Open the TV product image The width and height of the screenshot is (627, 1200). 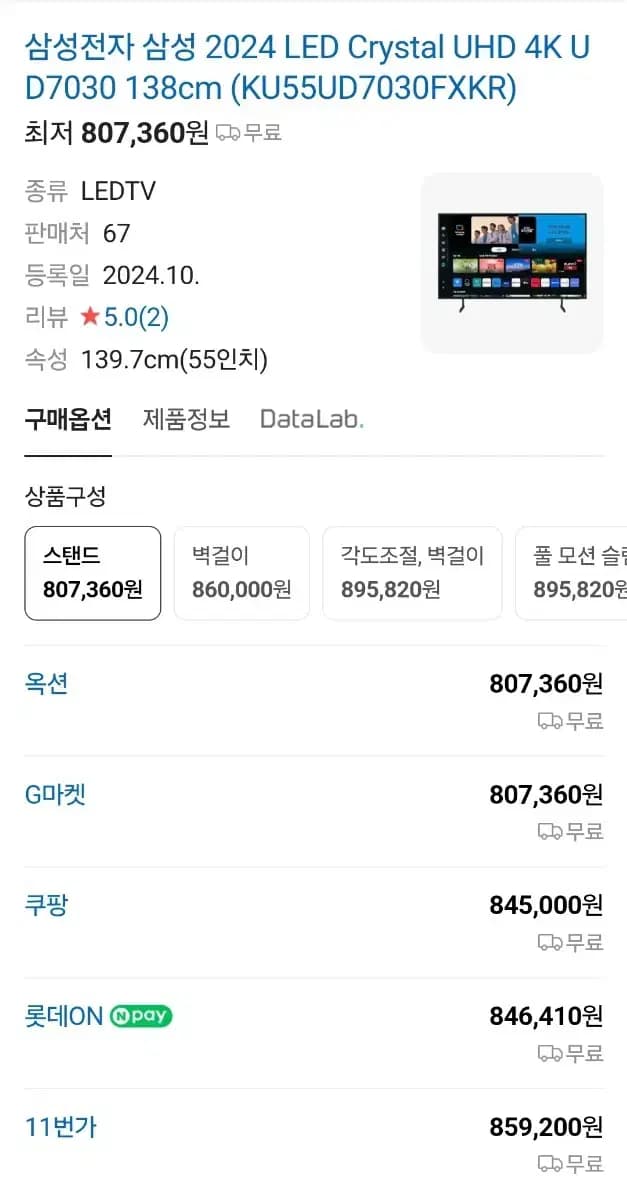click(511, 263)
